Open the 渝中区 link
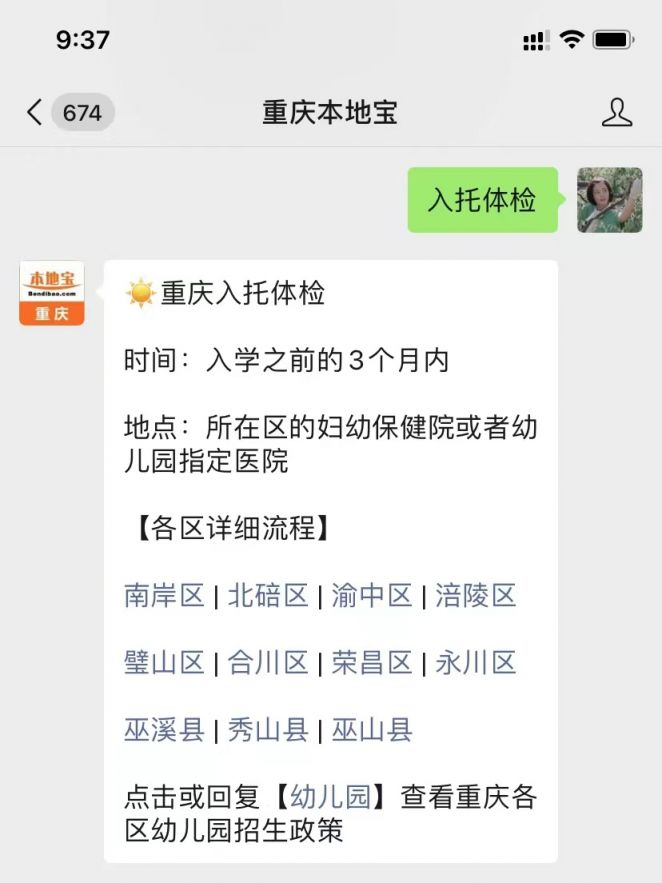662x883 pixels. click(372, 596)
